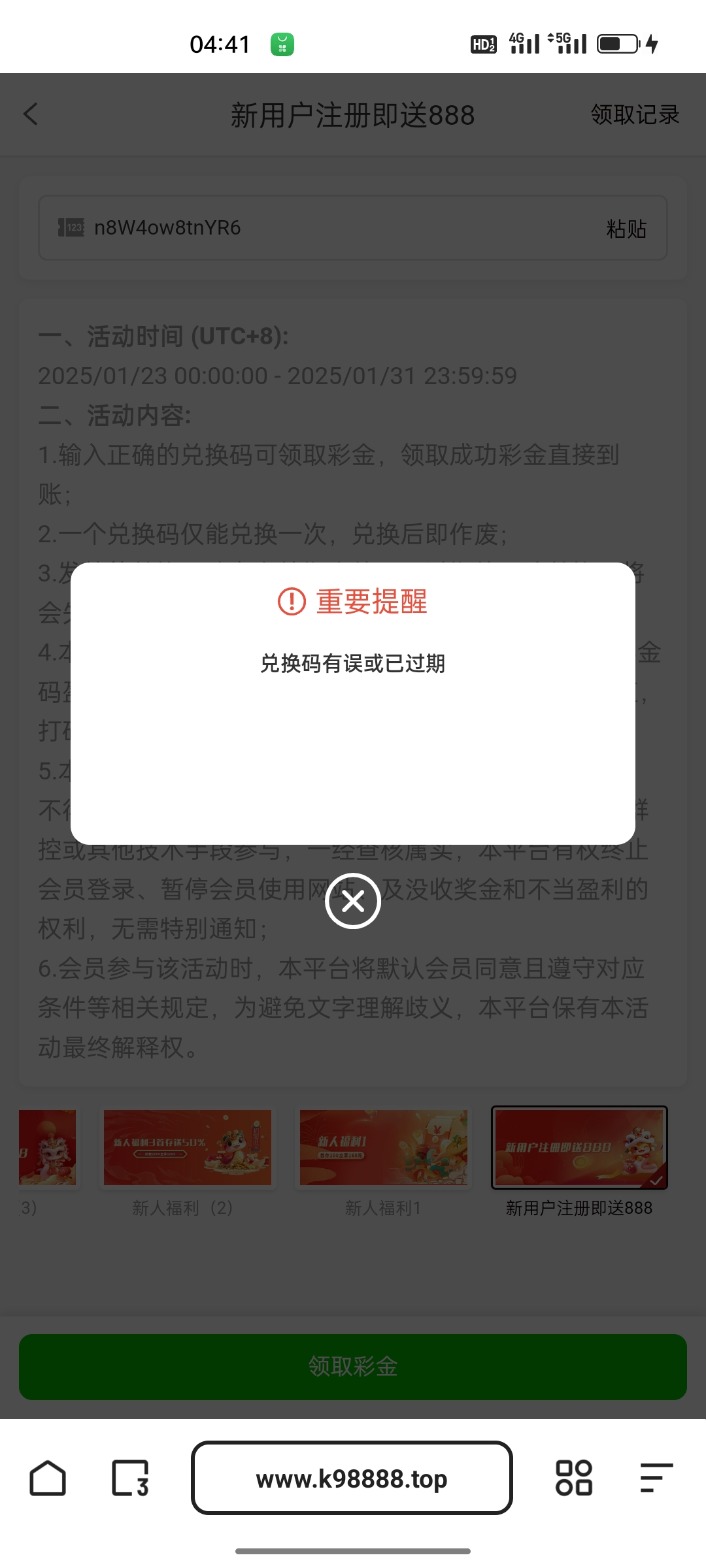This screenshot has width=706, height=1568.
Task: Tap the www.k98888.top address bar
Action: 353,1479
